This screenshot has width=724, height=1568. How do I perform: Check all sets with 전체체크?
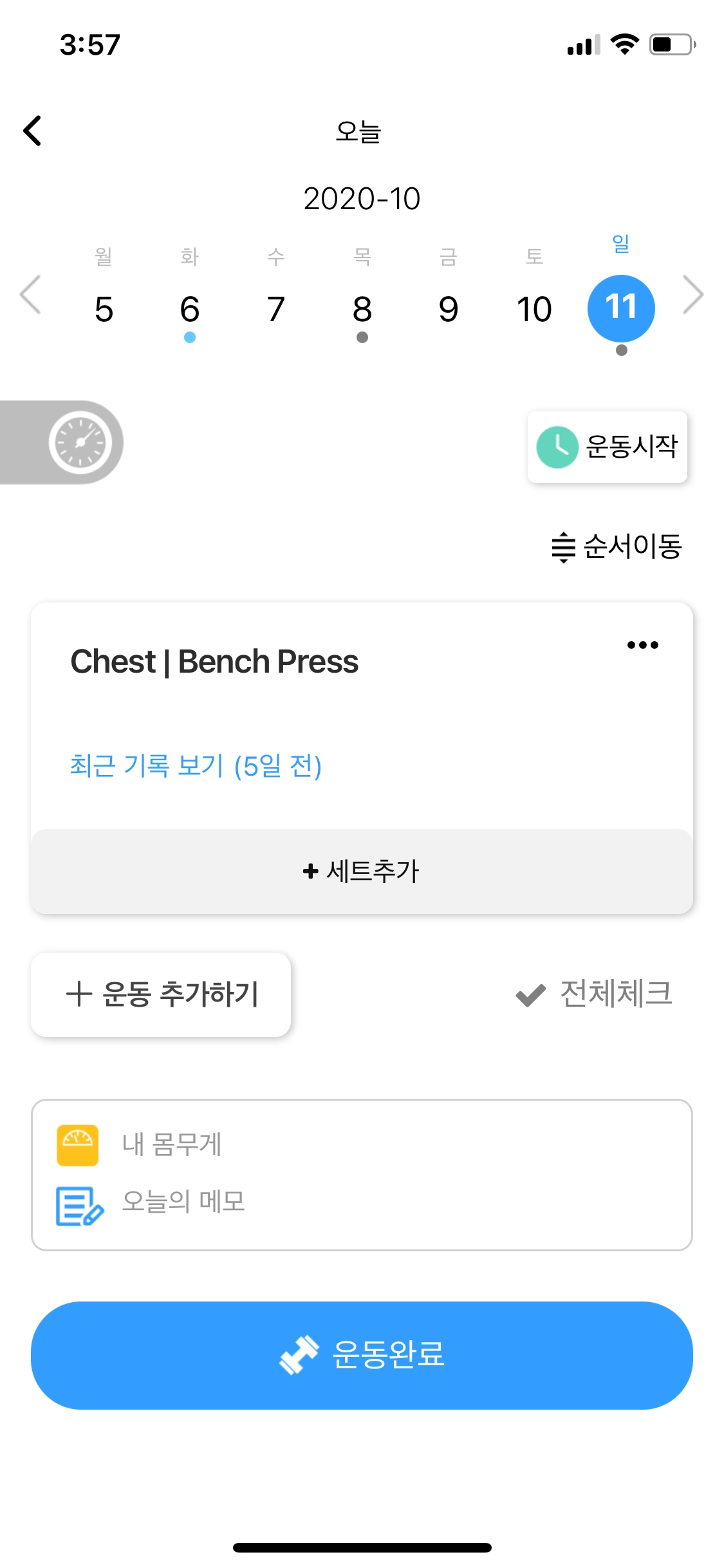594,994
